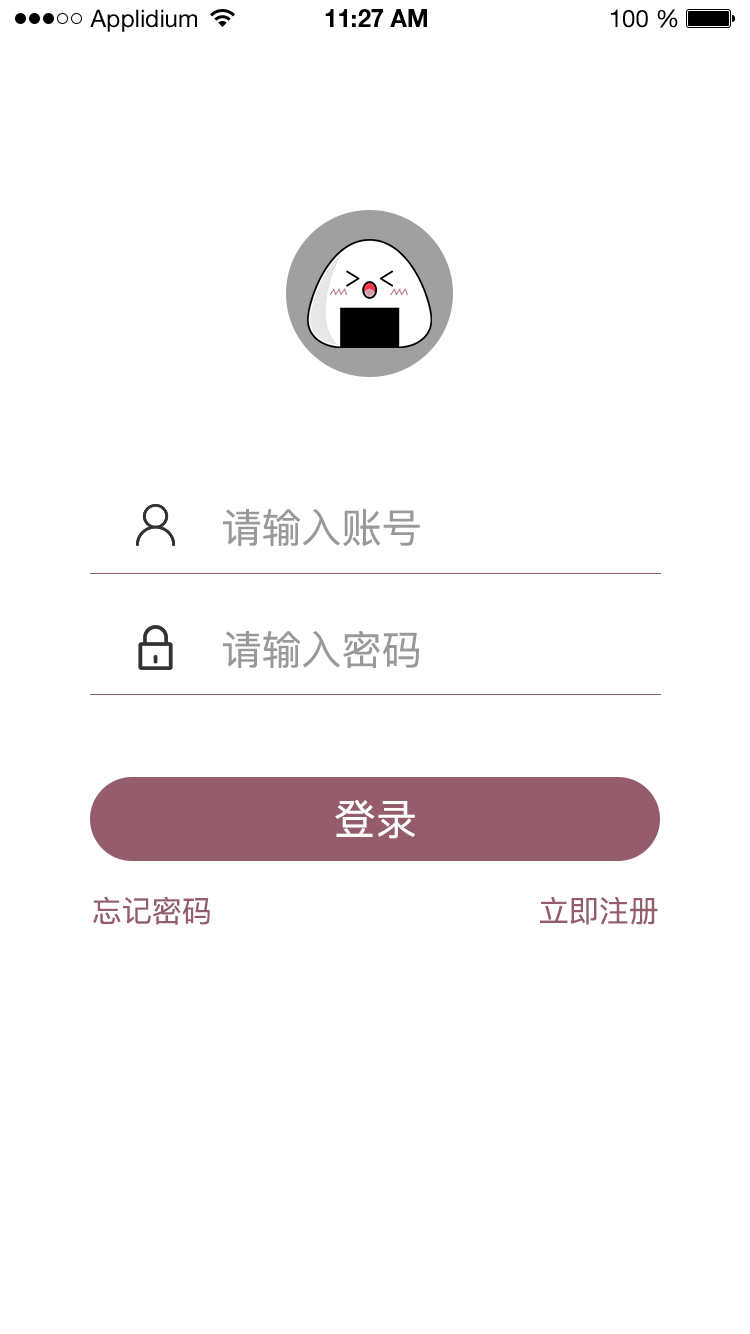Click the person icon beside account field
The width and height of the screenshot is (750, 1334).
click(155, 527)
